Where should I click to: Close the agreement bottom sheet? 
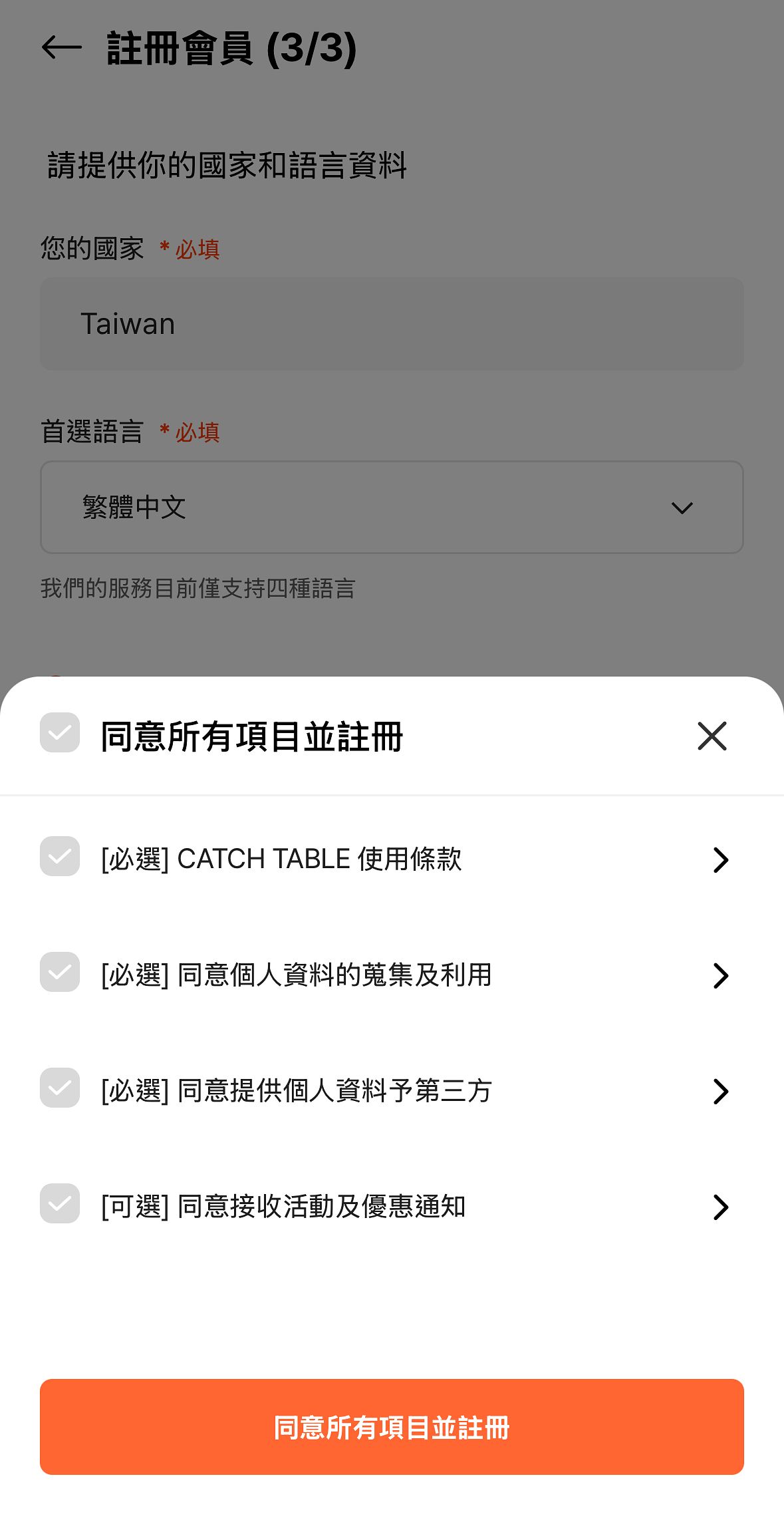712,736
